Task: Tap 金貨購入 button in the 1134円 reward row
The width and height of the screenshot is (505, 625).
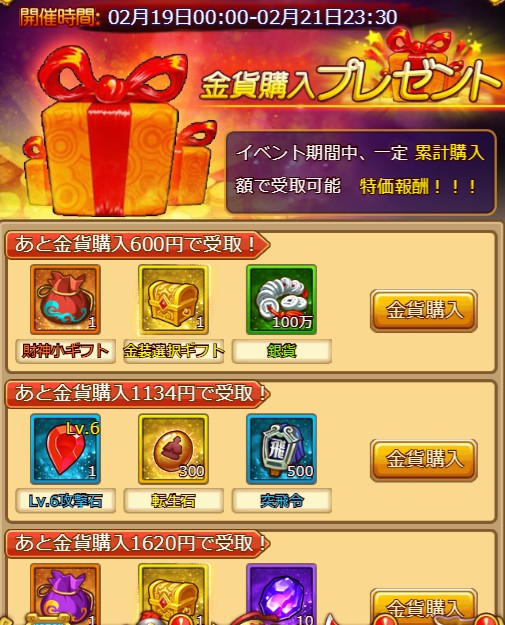Action: pos(424,460)
